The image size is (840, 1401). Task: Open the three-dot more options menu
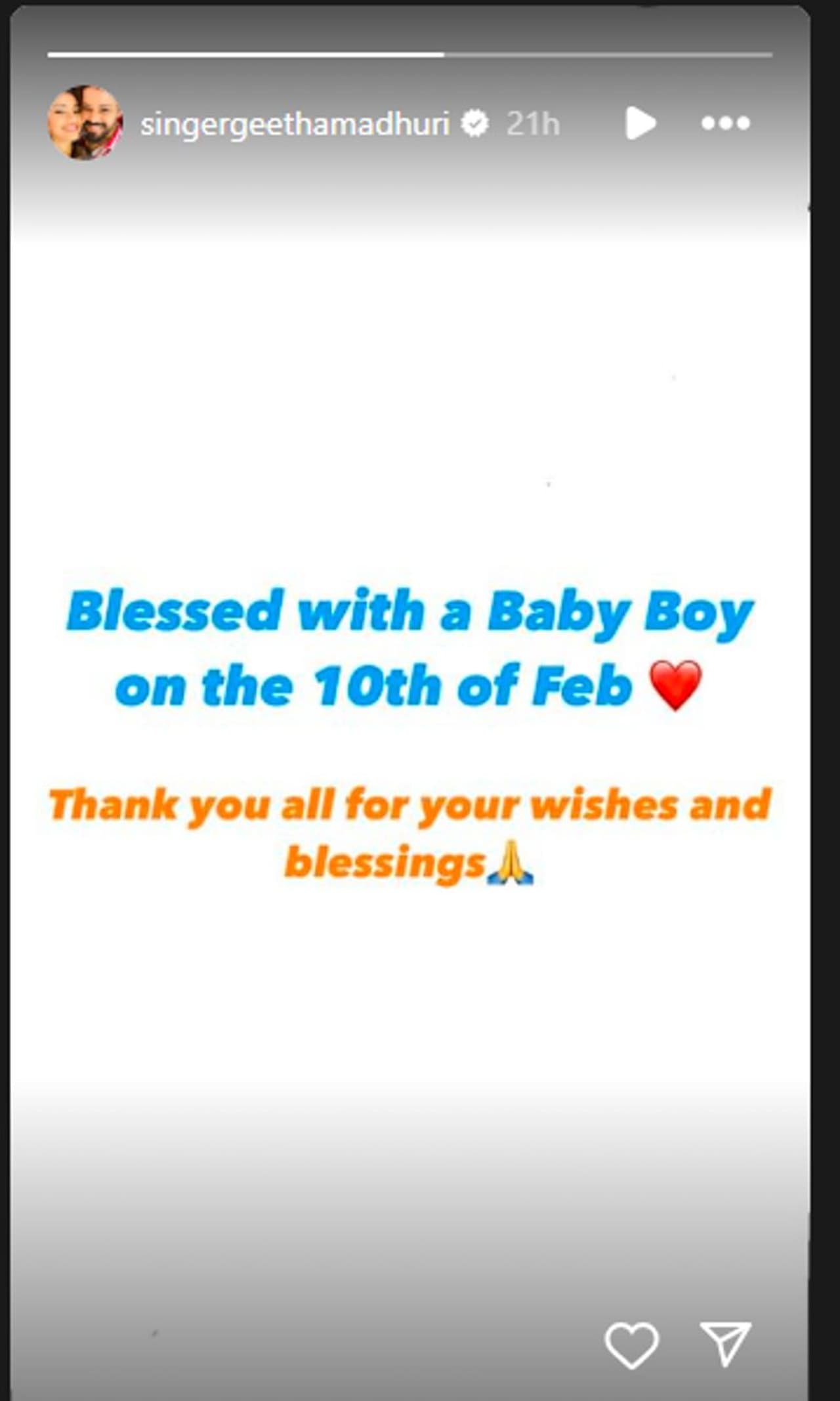click(x=725, y=123)
